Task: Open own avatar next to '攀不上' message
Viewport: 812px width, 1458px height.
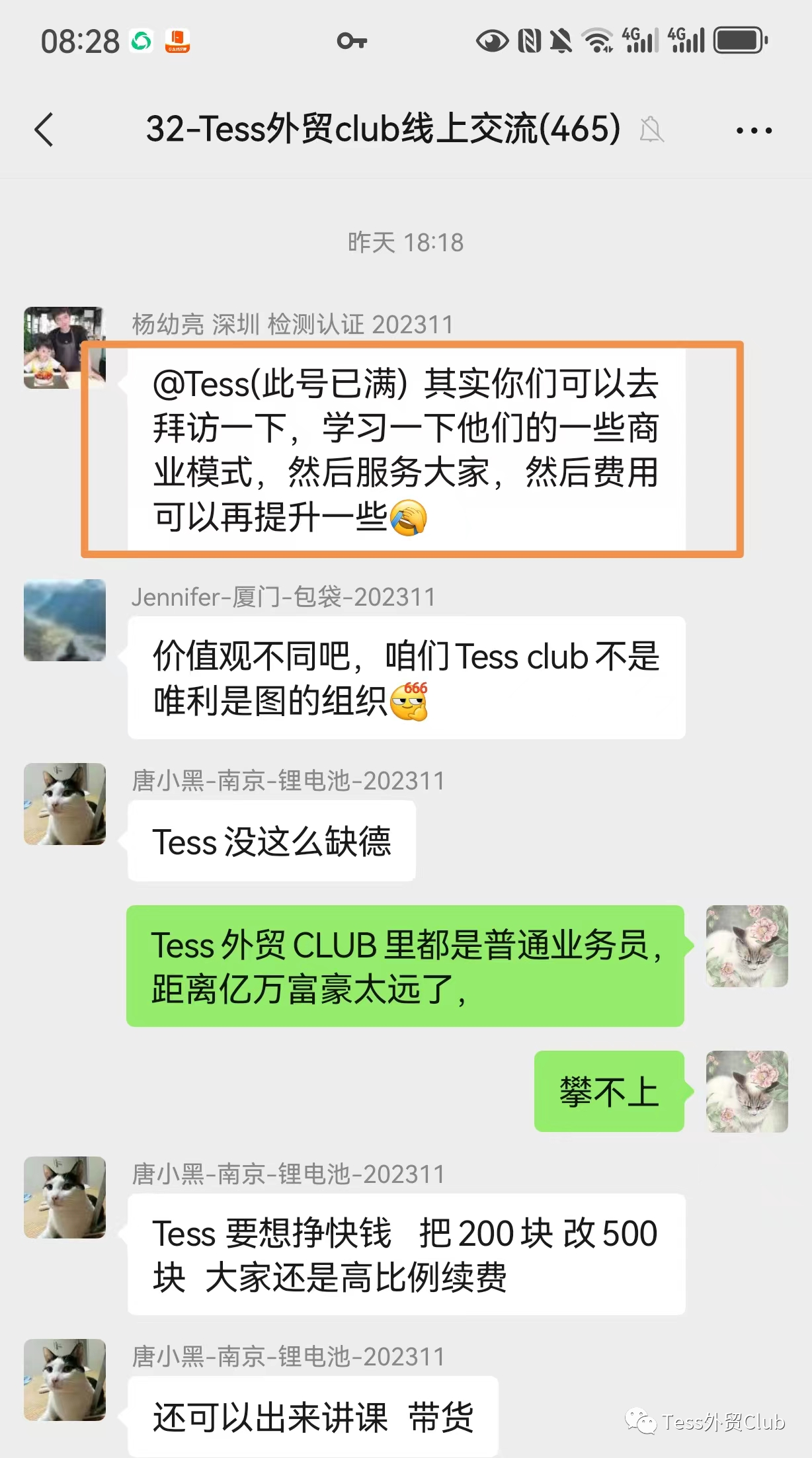Action: [747, 1091]
